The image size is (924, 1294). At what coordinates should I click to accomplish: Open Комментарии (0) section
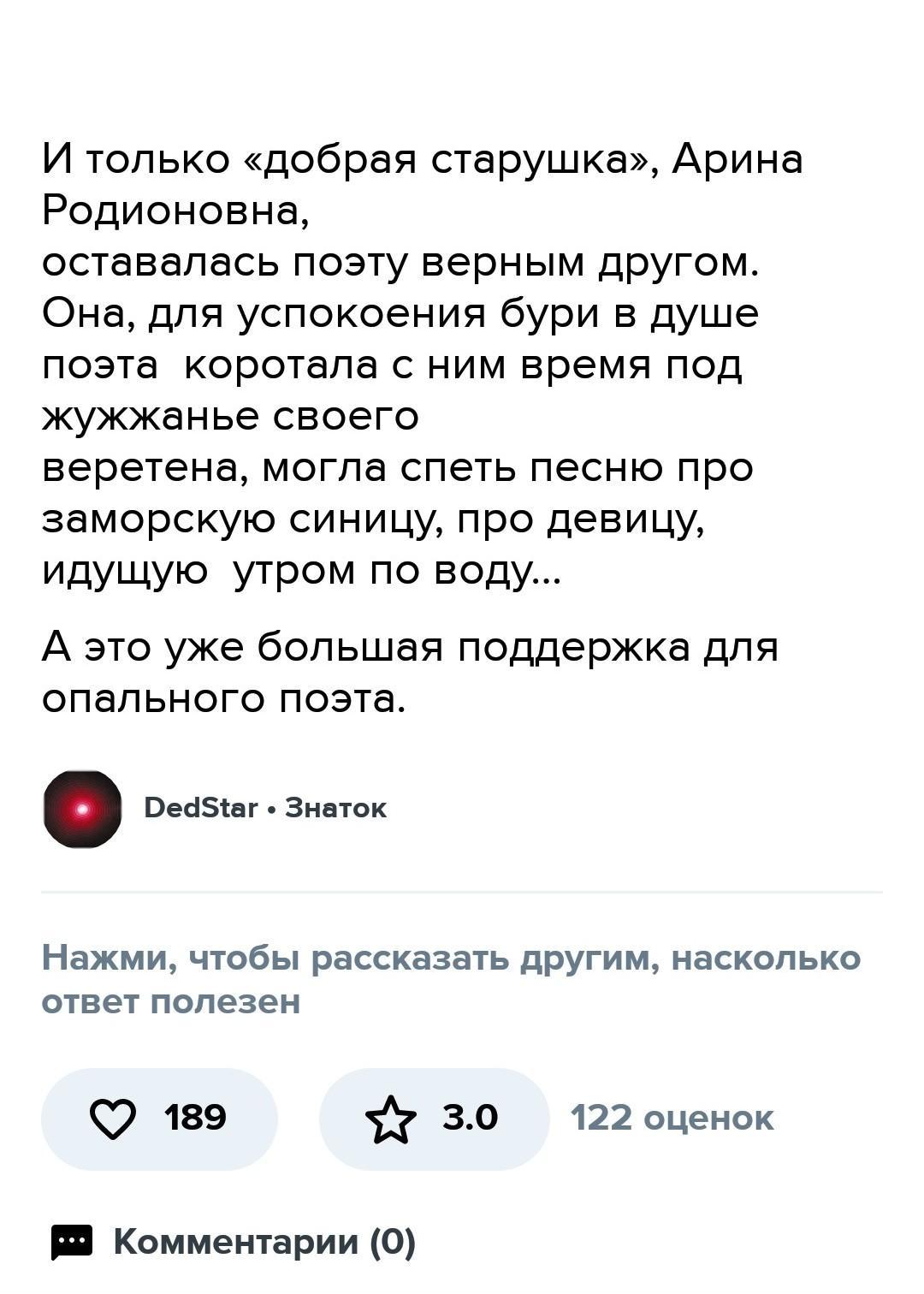pos(234,1242)
